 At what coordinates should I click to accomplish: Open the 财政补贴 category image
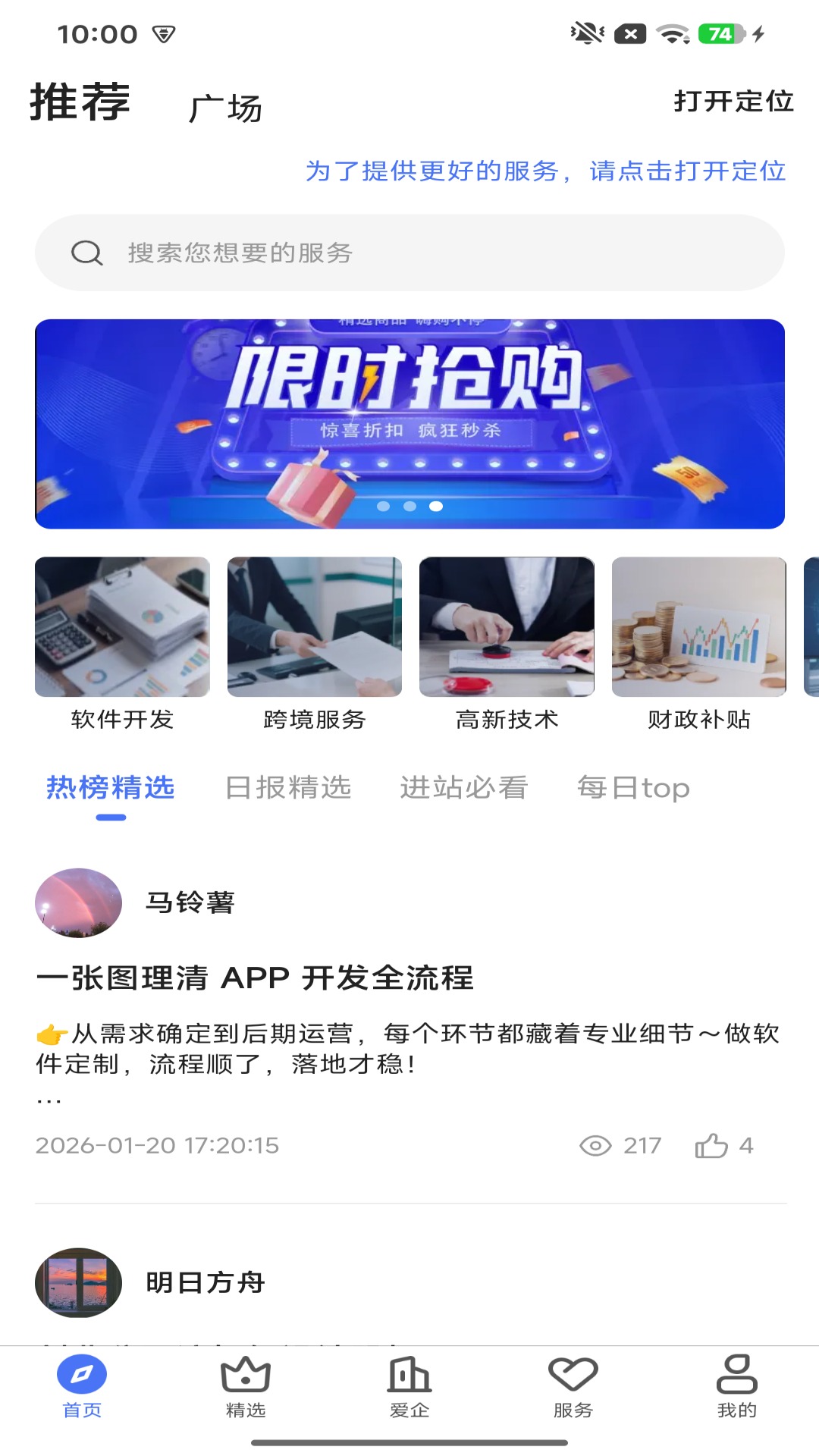pyautogui.click(x=698, y=626)
